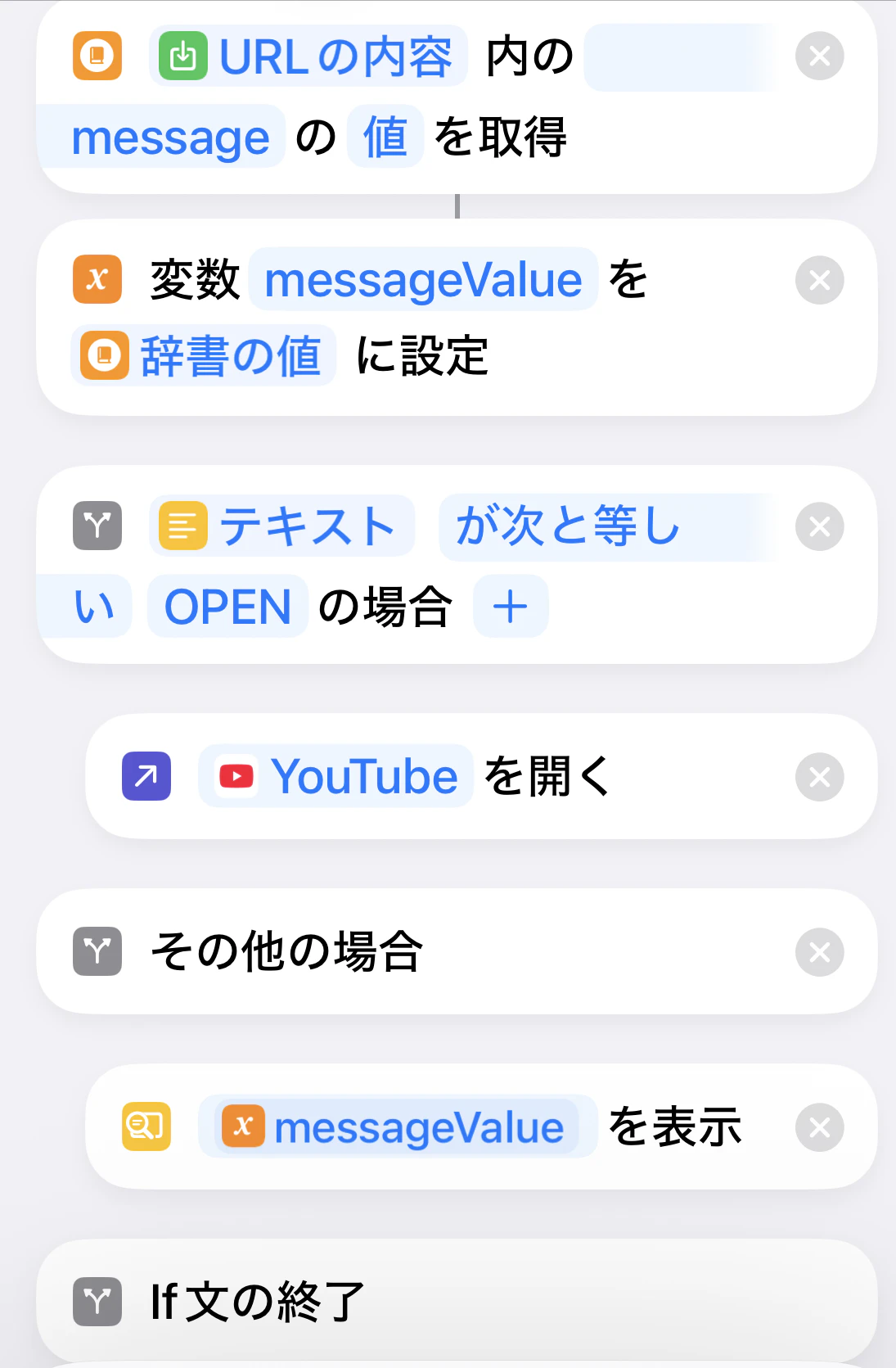896x1368 pixels.
Task: Add another condition with the plus button
Action: click(511, 607)
